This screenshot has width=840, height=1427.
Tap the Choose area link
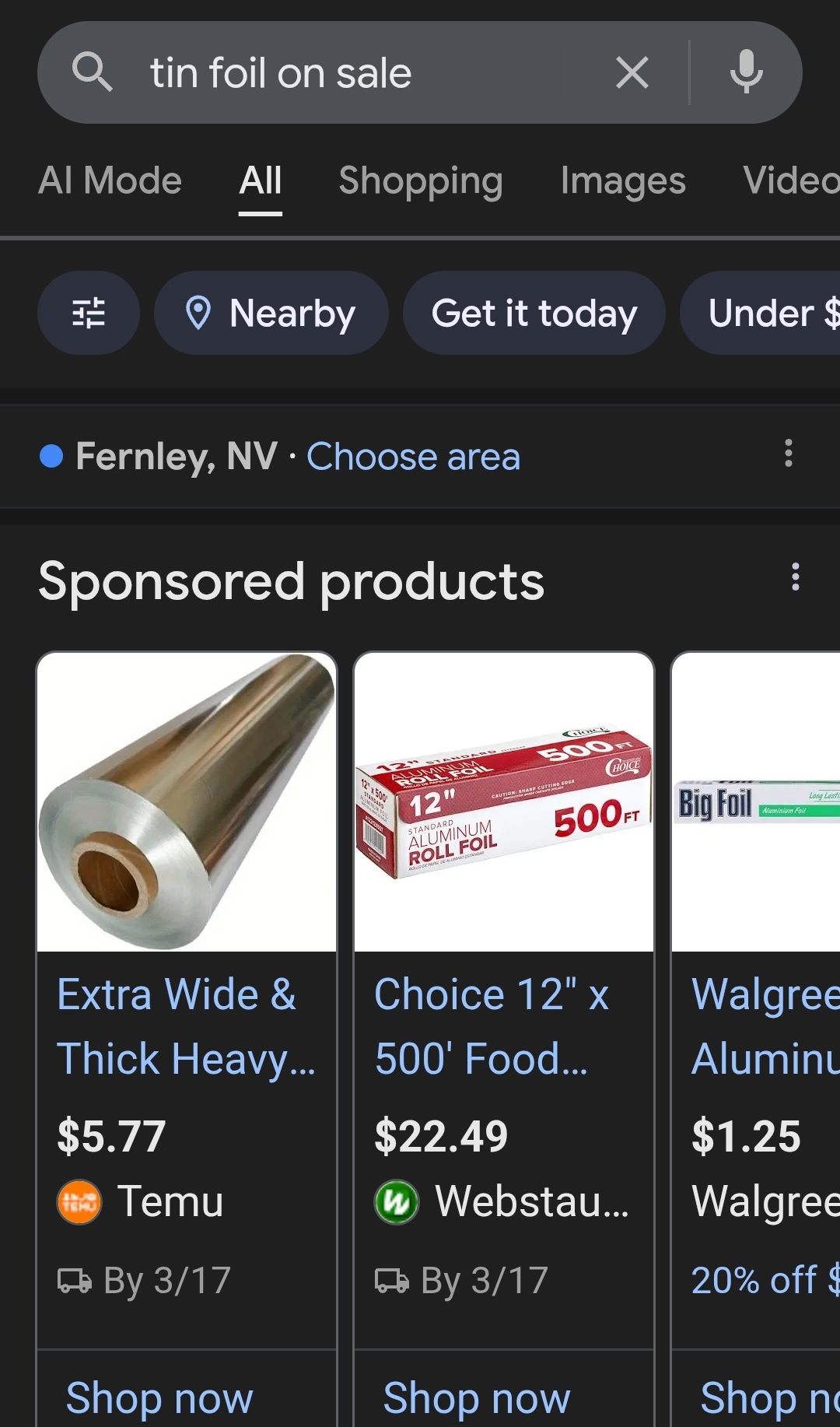pos(413,456)
